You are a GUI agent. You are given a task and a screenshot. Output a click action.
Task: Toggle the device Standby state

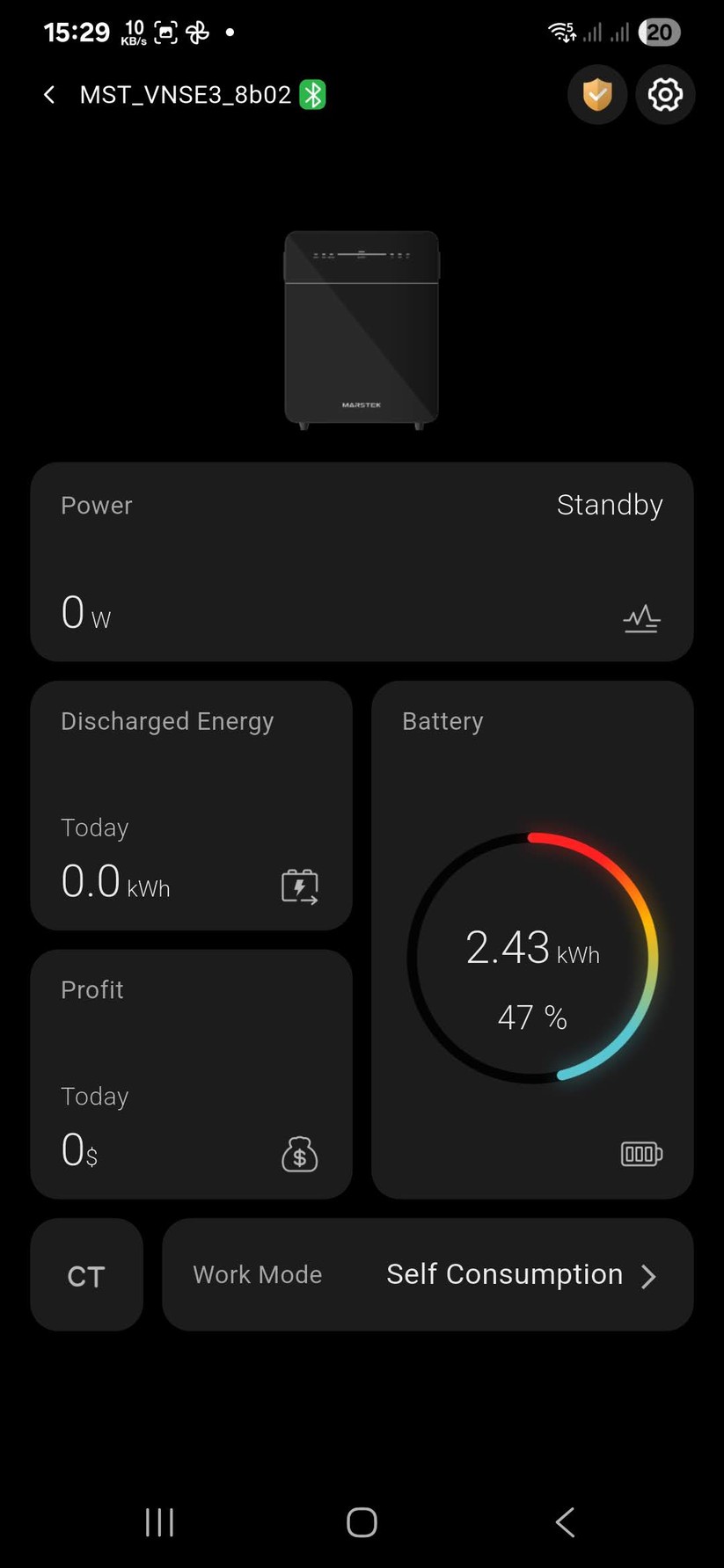(609, 505)
